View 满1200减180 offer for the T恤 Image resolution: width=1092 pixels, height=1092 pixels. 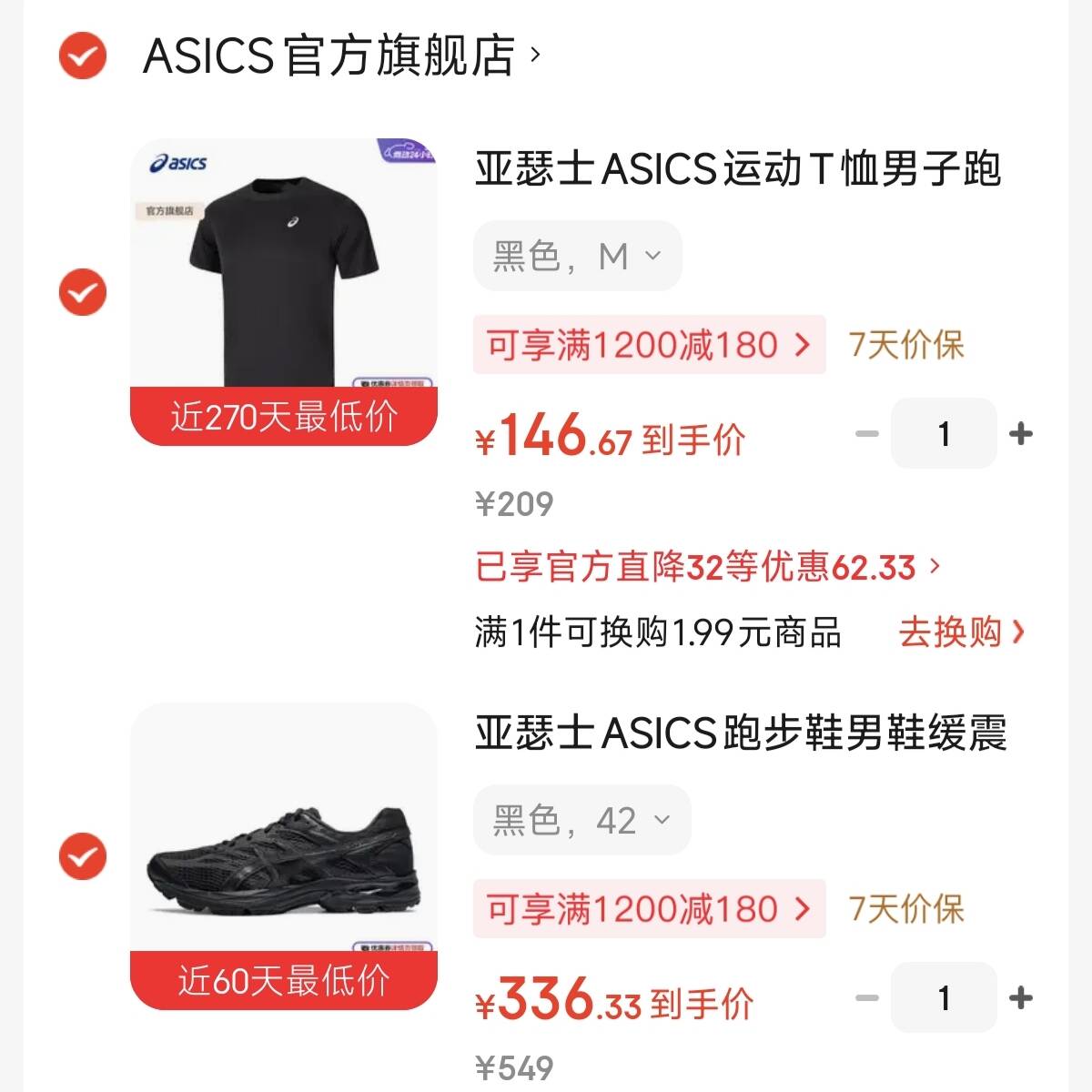pyautogui.click(x=649, y=345)
